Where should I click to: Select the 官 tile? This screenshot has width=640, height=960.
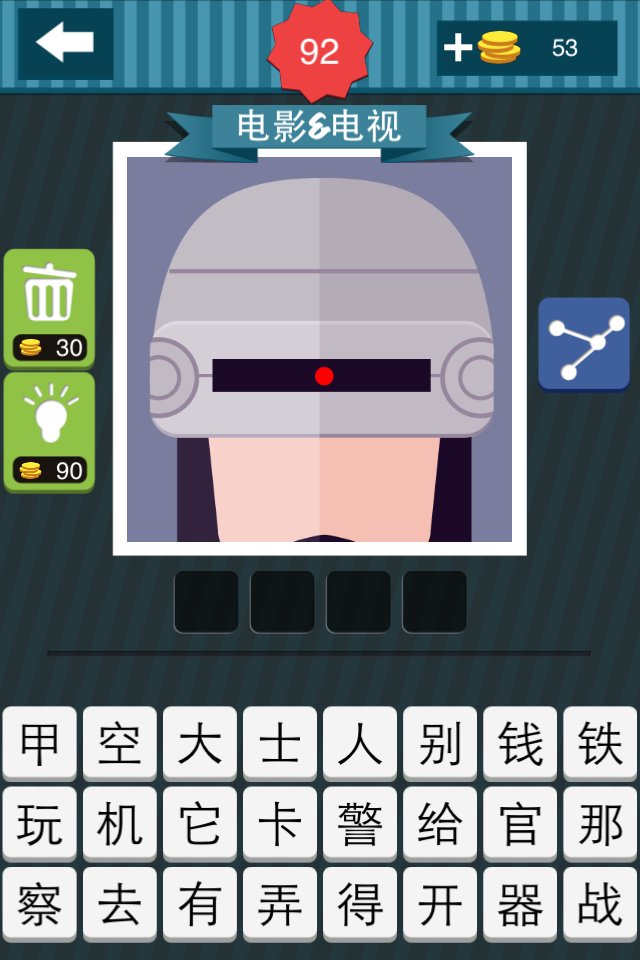pos(519,824)
